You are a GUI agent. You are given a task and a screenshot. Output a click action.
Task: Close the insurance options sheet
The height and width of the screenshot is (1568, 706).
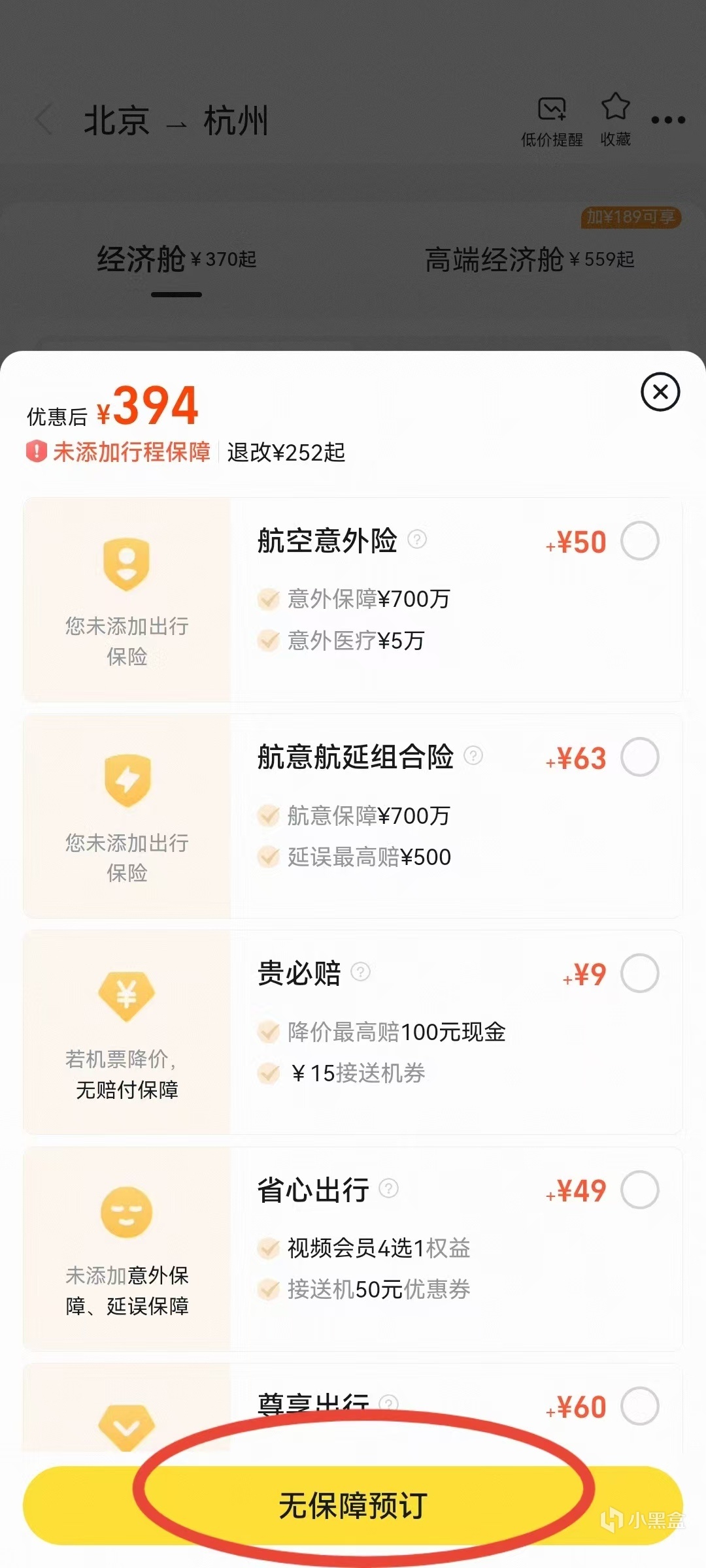pyautogui.click(x=660, y=392)
